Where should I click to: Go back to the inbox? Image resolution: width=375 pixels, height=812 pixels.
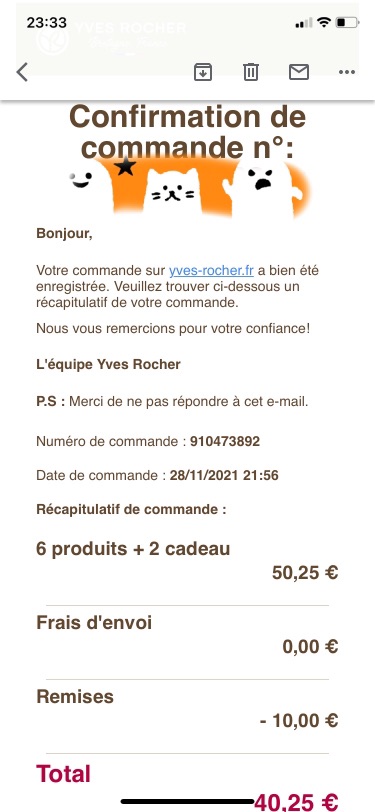tap(22, 72)
